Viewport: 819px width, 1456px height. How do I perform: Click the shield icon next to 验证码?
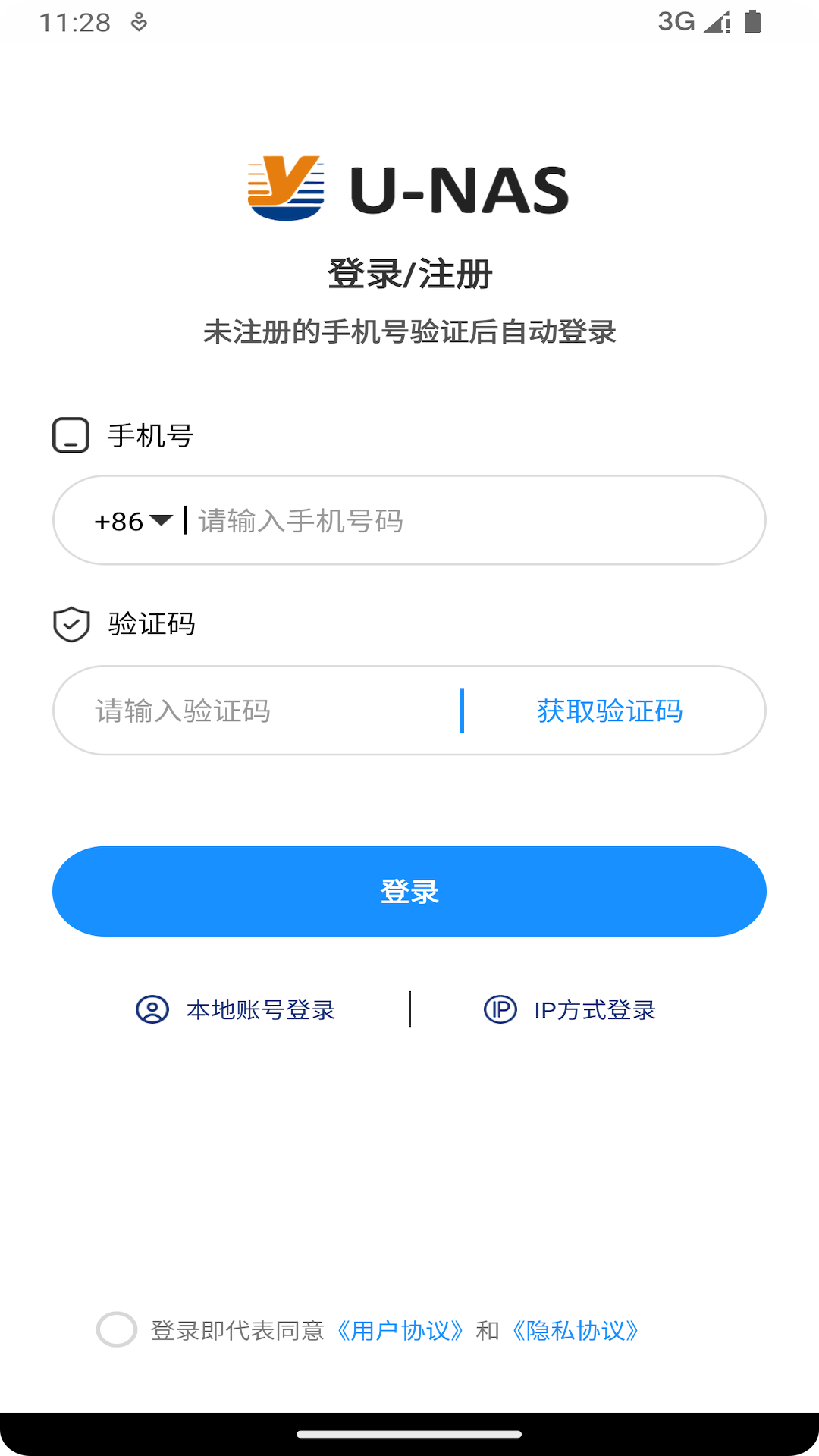tap(72, 624)
